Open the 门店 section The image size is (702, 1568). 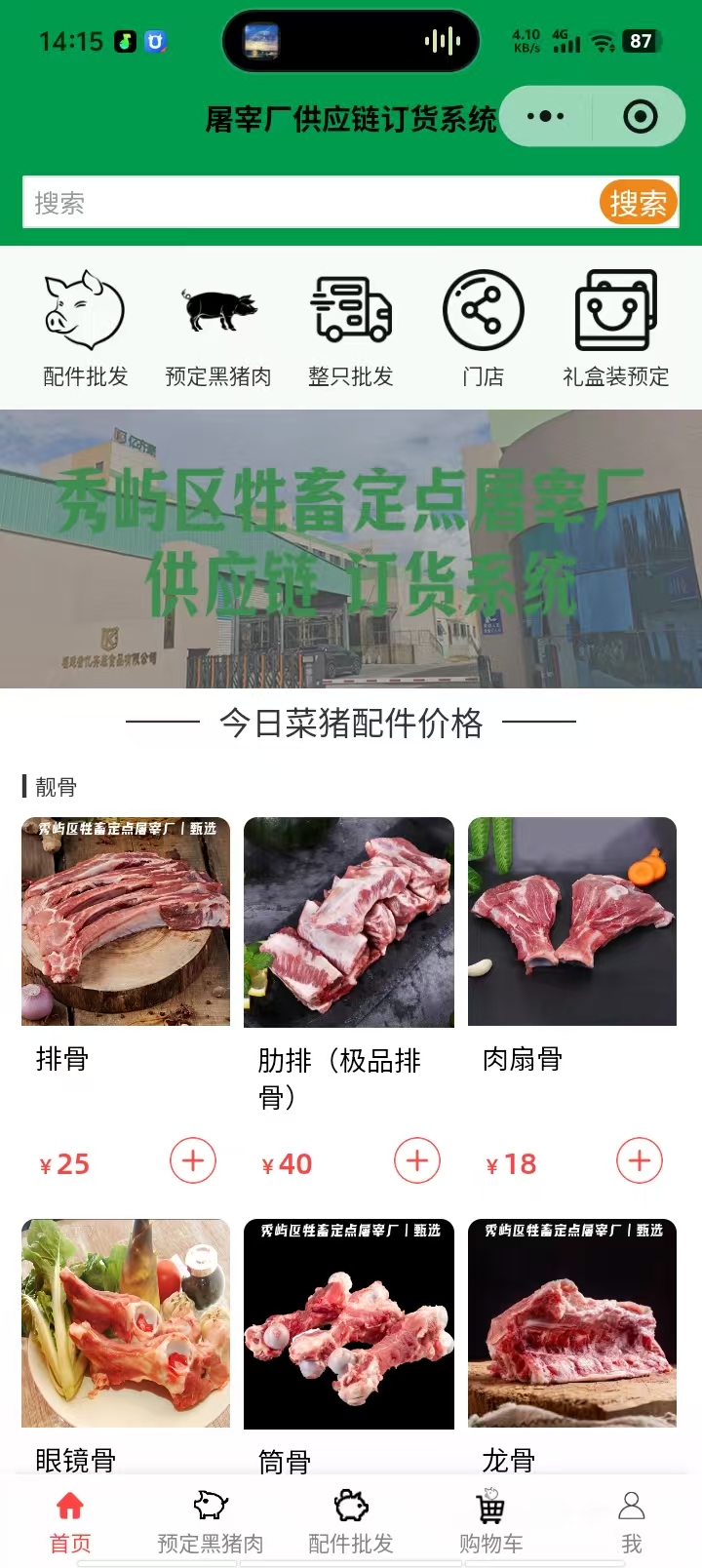click(484, 328)
